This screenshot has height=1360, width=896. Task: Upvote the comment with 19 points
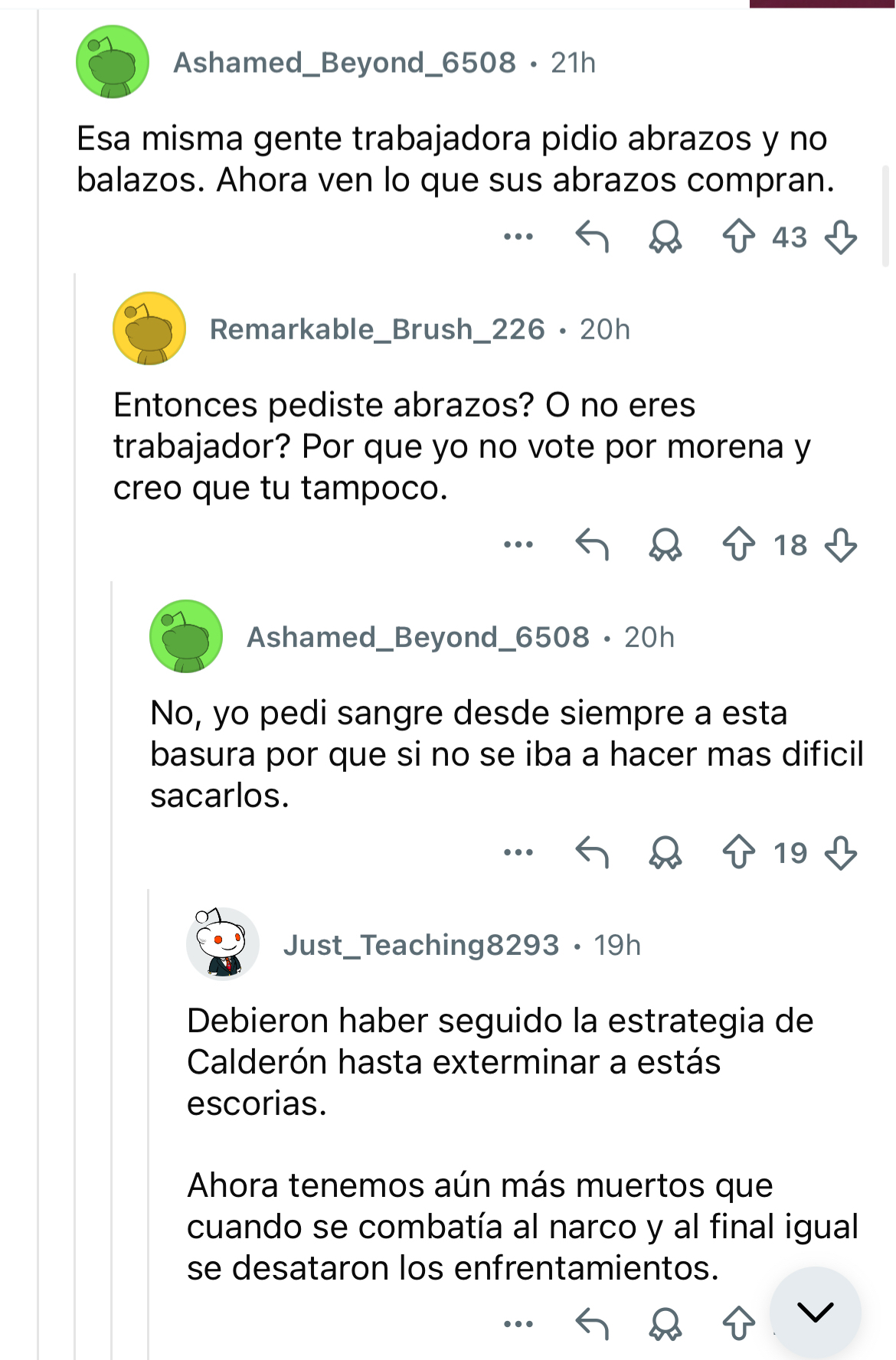[x=738, y=852]
